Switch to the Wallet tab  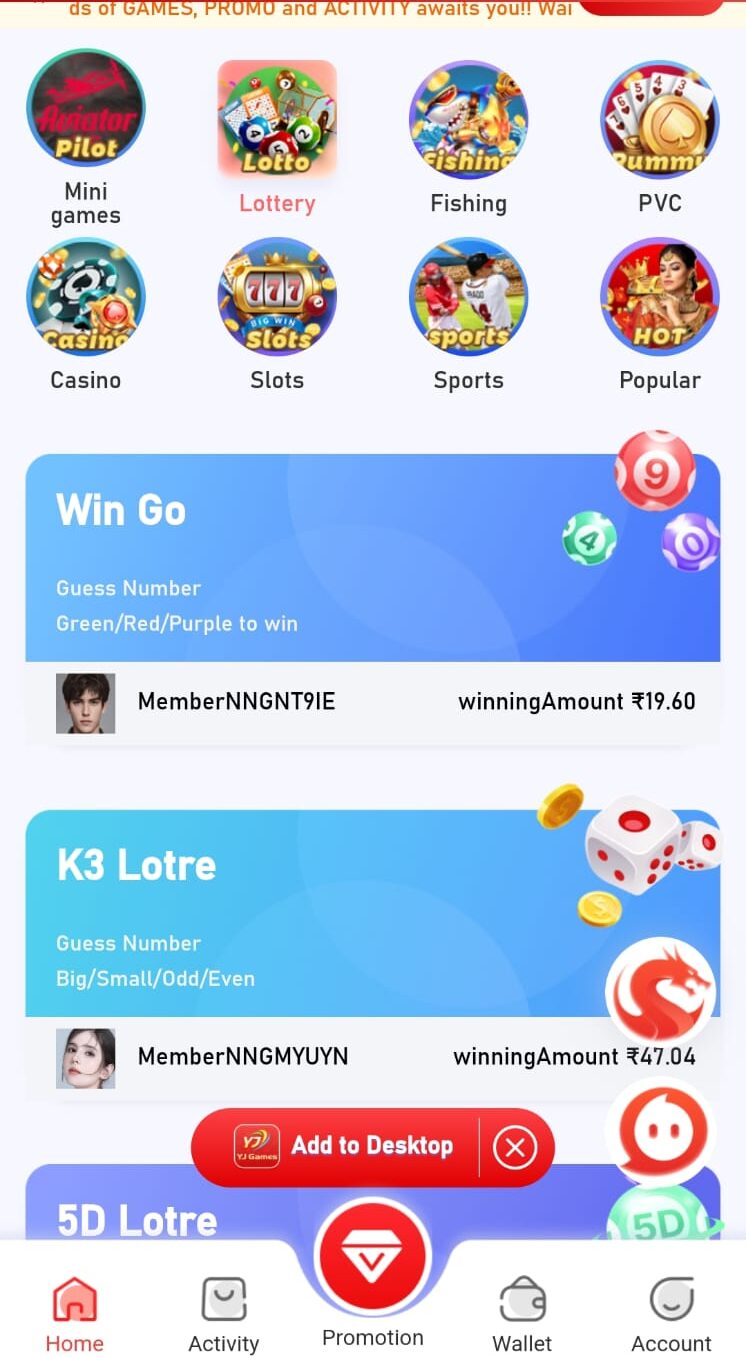522,1315
